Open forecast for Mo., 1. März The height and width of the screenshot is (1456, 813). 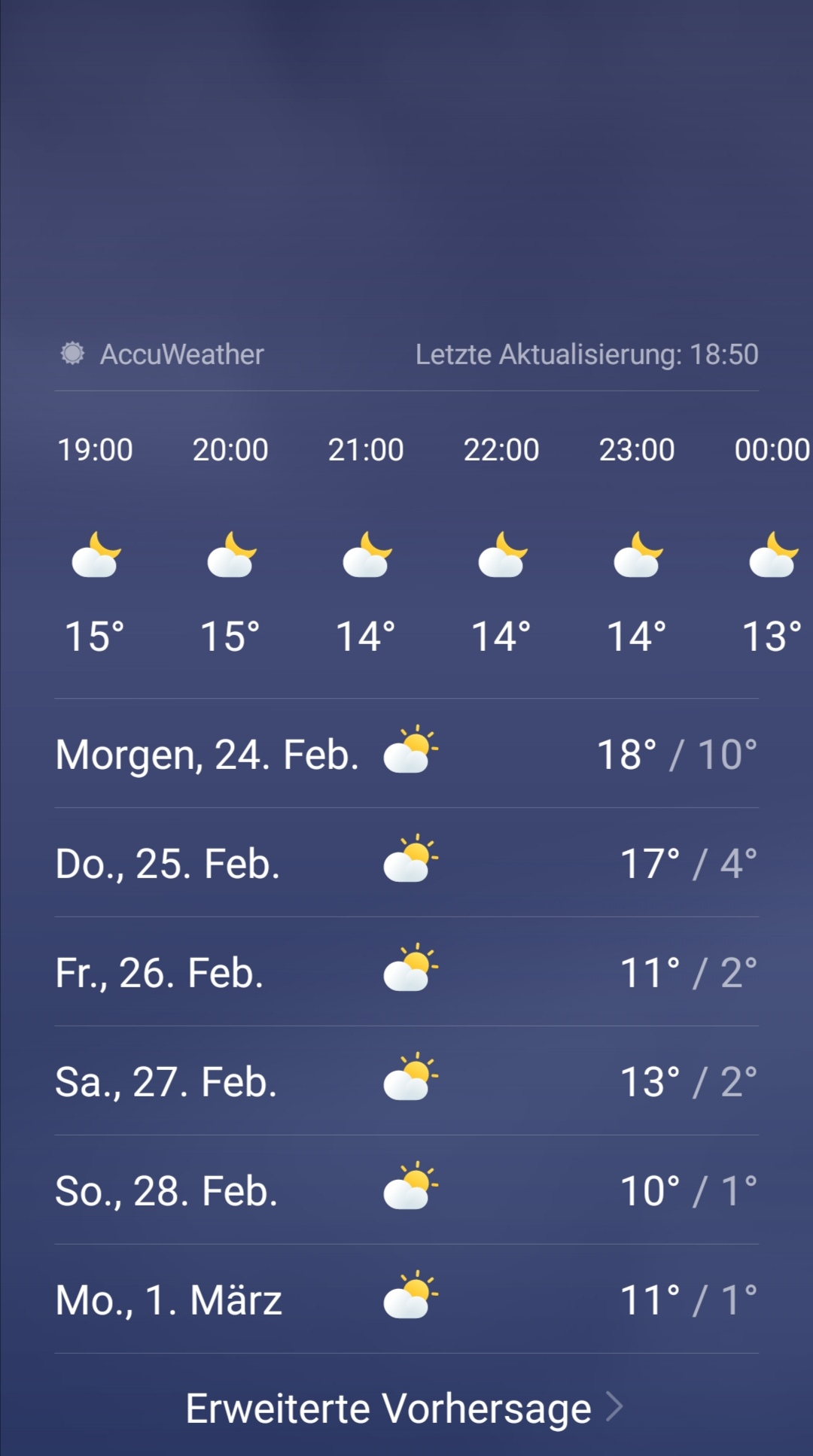pyautogui.click(x=405, y=1299)
